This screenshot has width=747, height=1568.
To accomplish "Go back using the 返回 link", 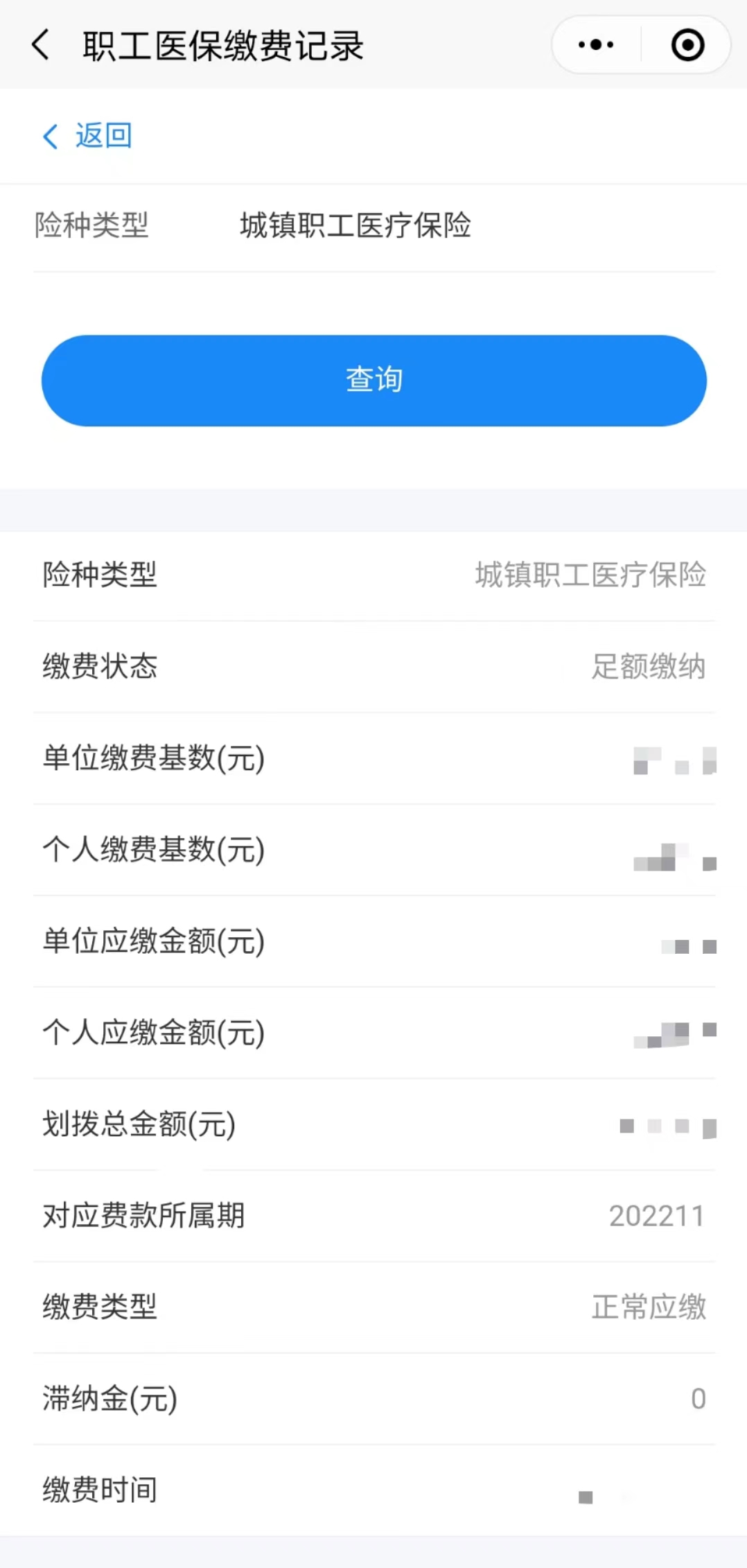I will pos(88,136).
